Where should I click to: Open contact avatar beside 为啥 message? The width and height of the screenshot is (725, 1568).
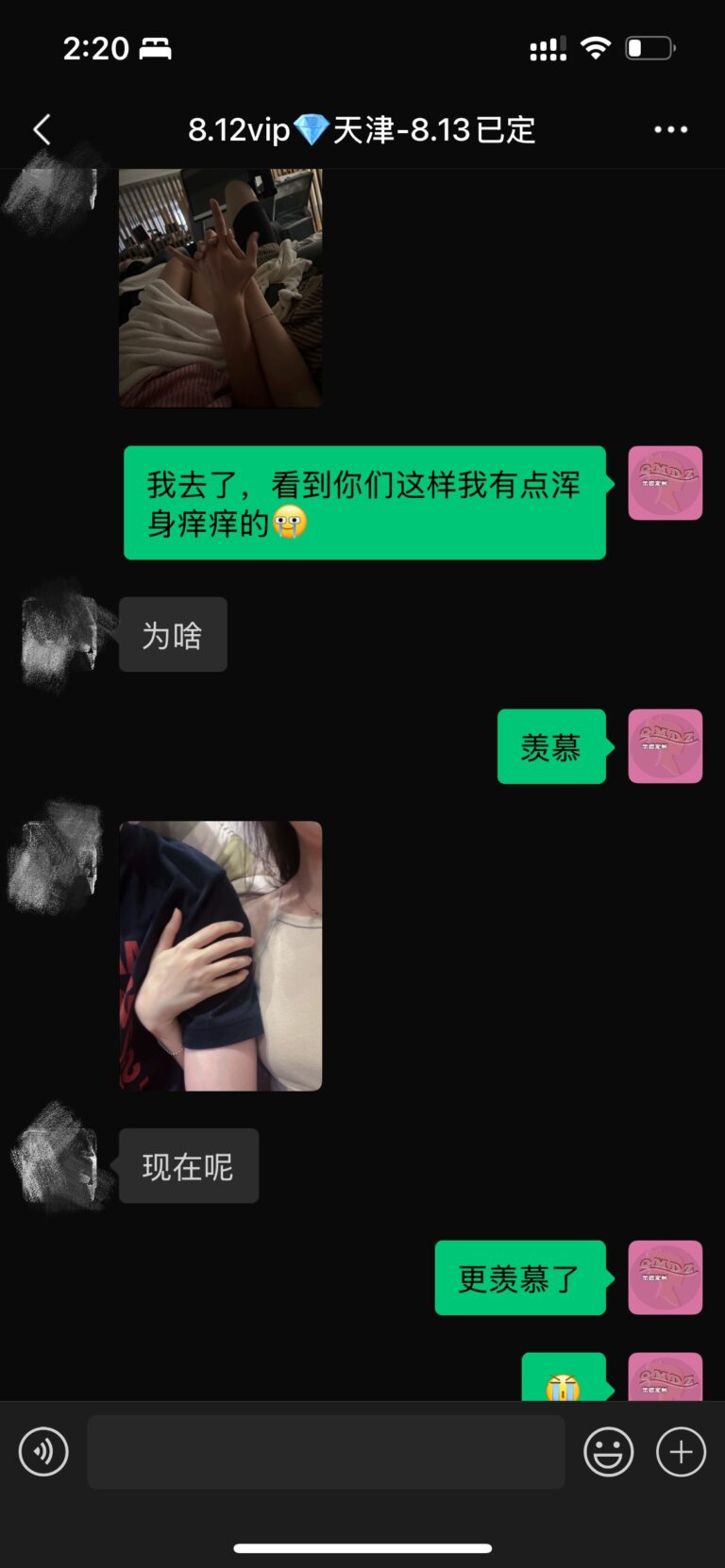point(60,635)
